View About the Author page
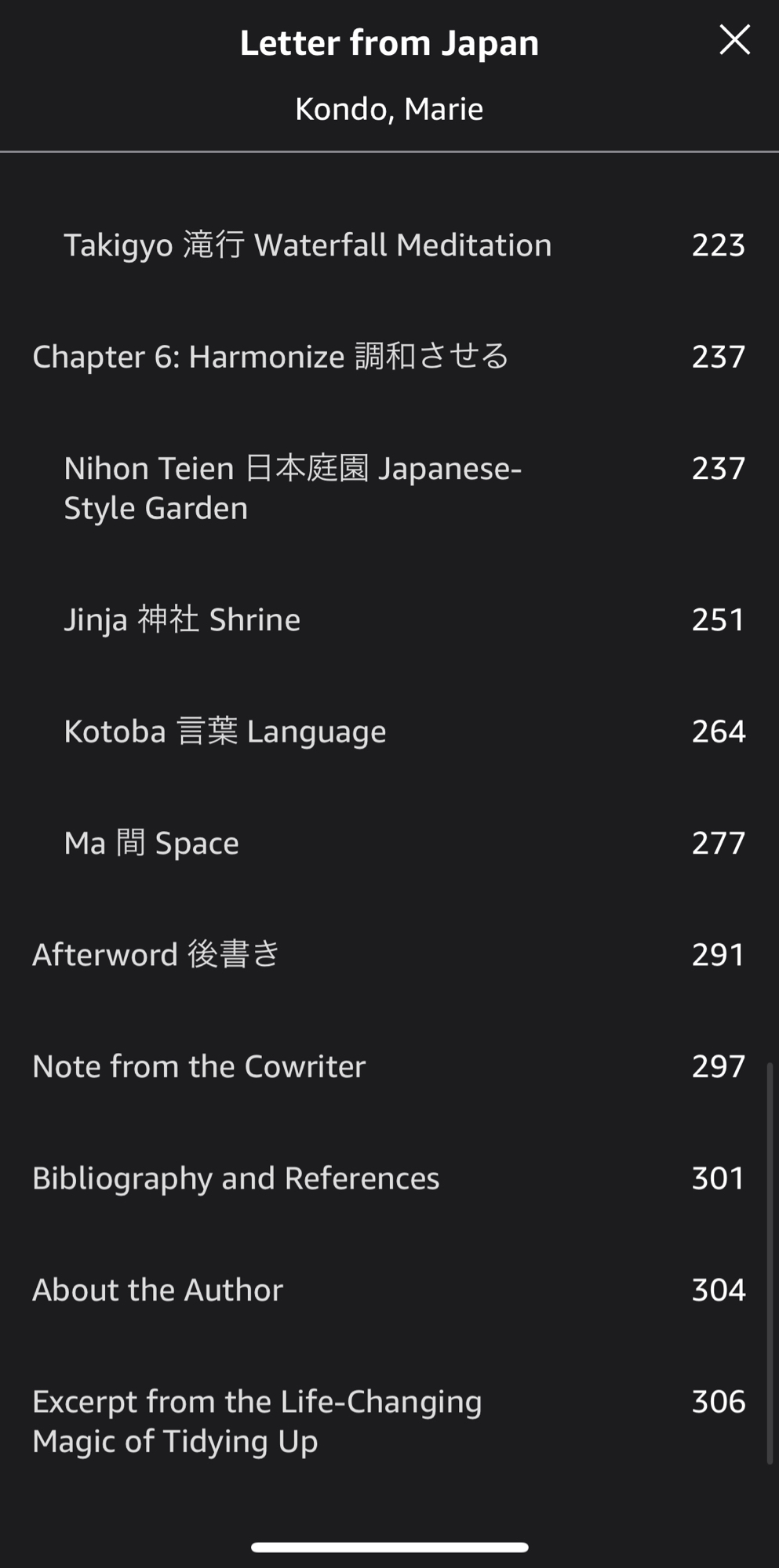 pyautogui.click(x=157, y=1290)
